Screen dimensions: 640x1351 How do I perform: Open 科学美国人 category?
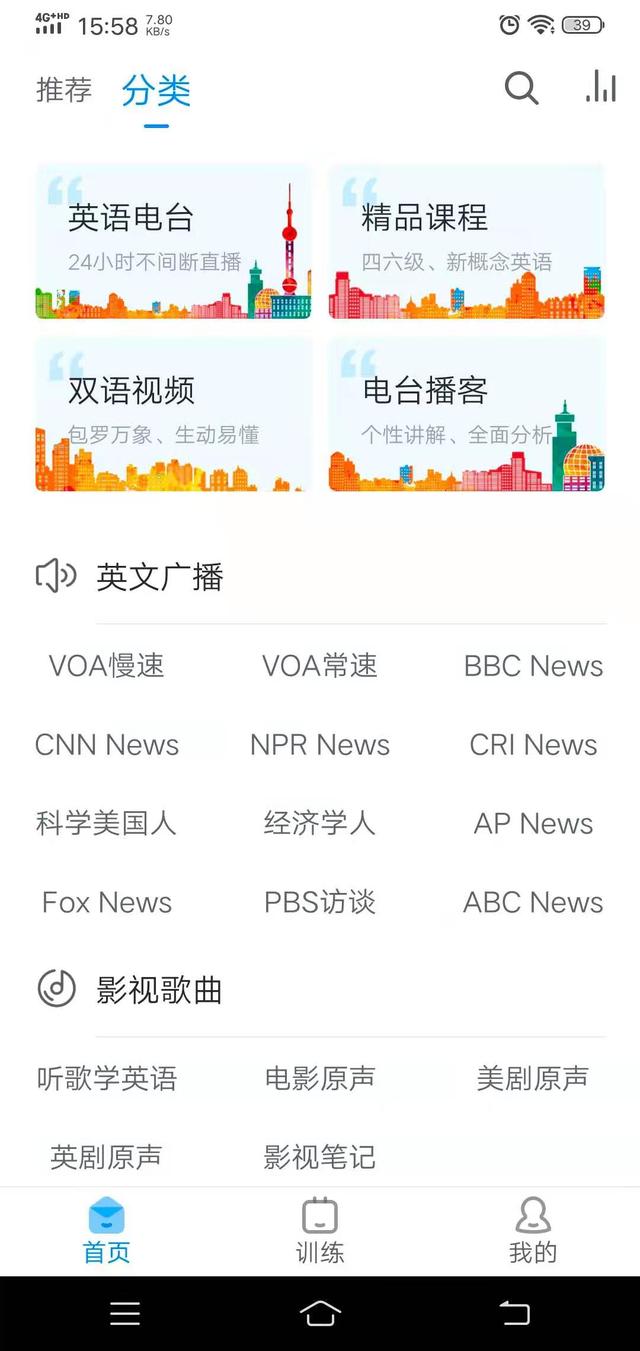coord(107,824)
